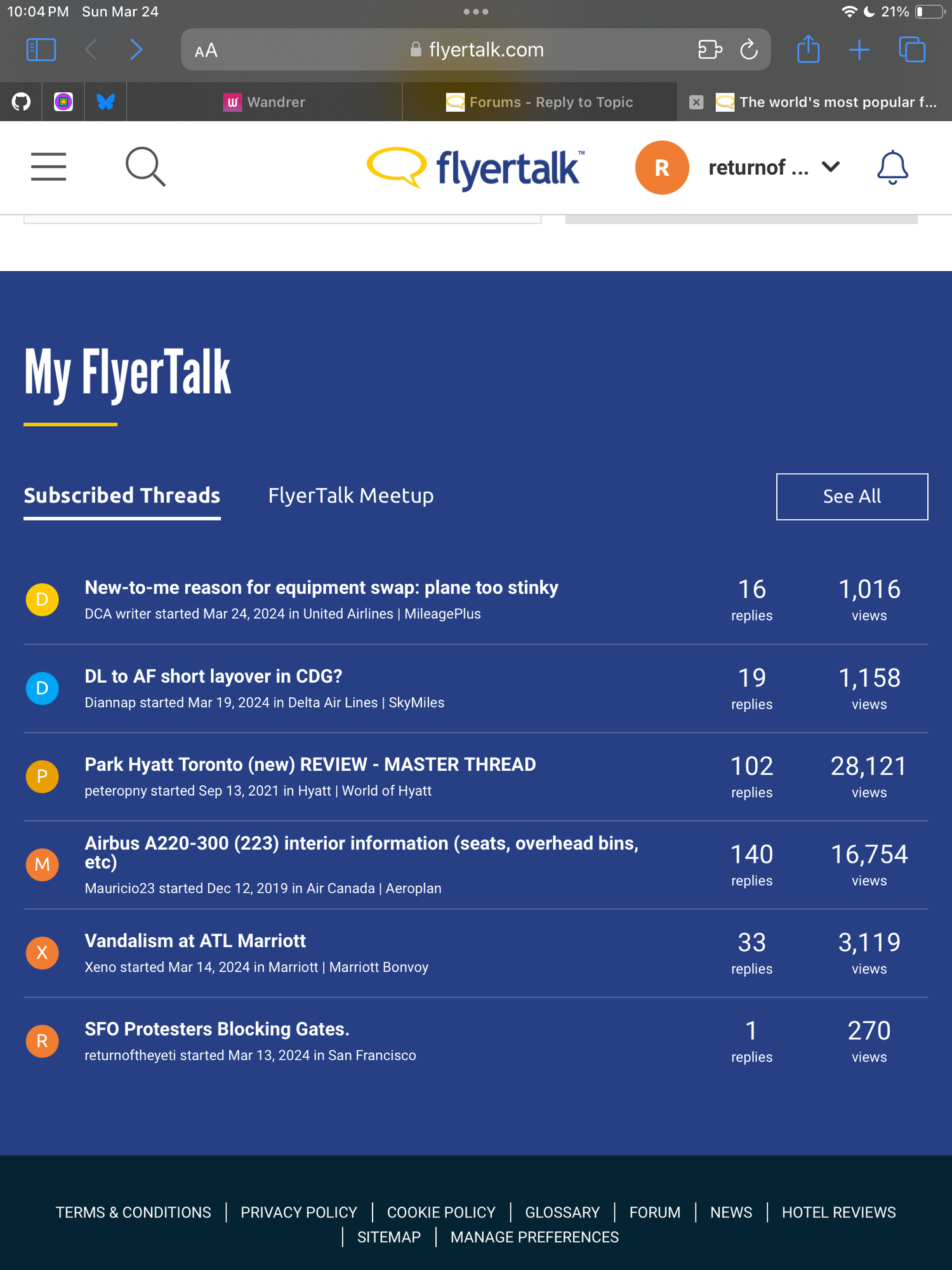Expand the returnof account dropdown
The image size is (952, 1270).
pyautogui.click(x=830, y=167)
